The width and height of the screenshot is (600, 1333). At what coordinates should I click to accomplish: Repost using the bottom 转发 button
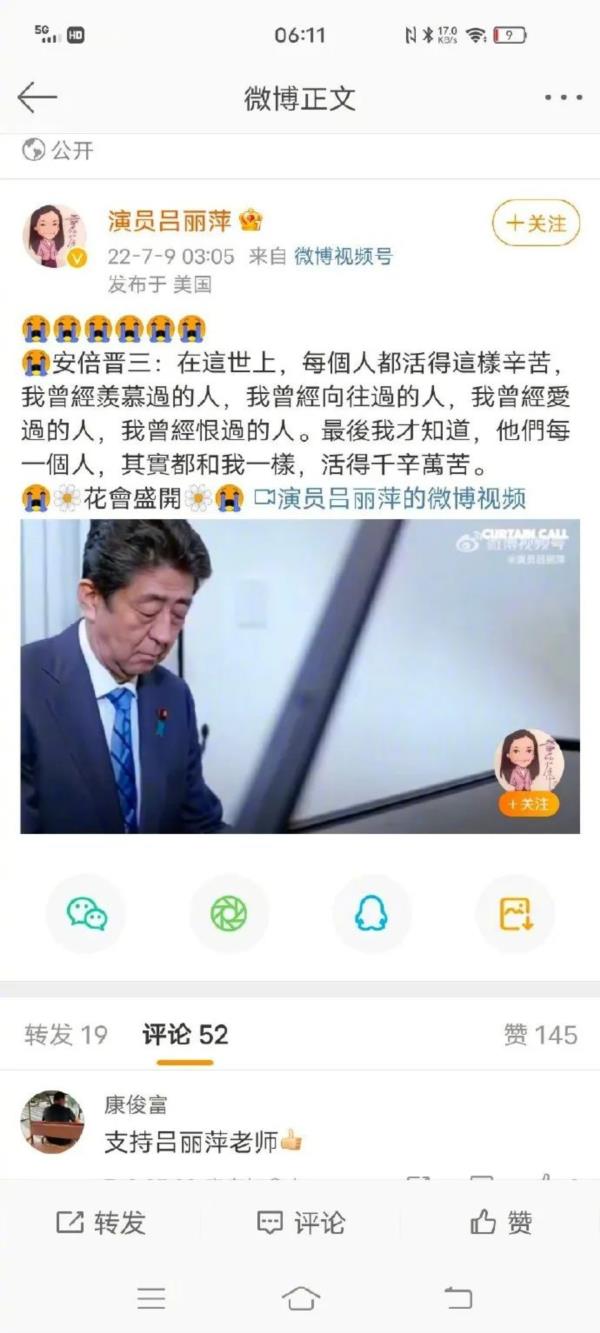click(x=100, y=1222)
